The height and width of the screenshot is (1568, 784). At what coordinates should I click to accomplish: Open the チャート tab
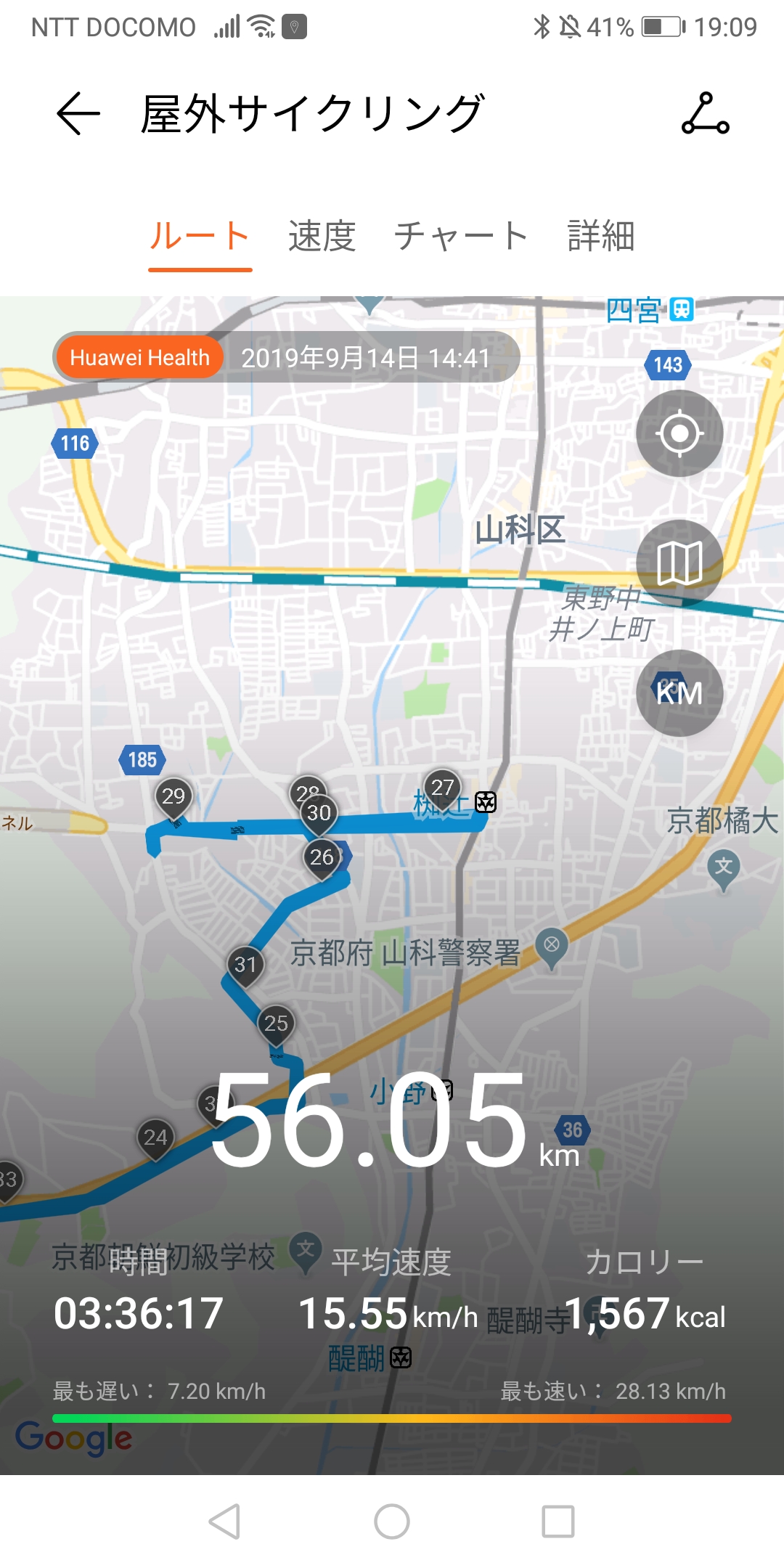click(x=460, y=237)
